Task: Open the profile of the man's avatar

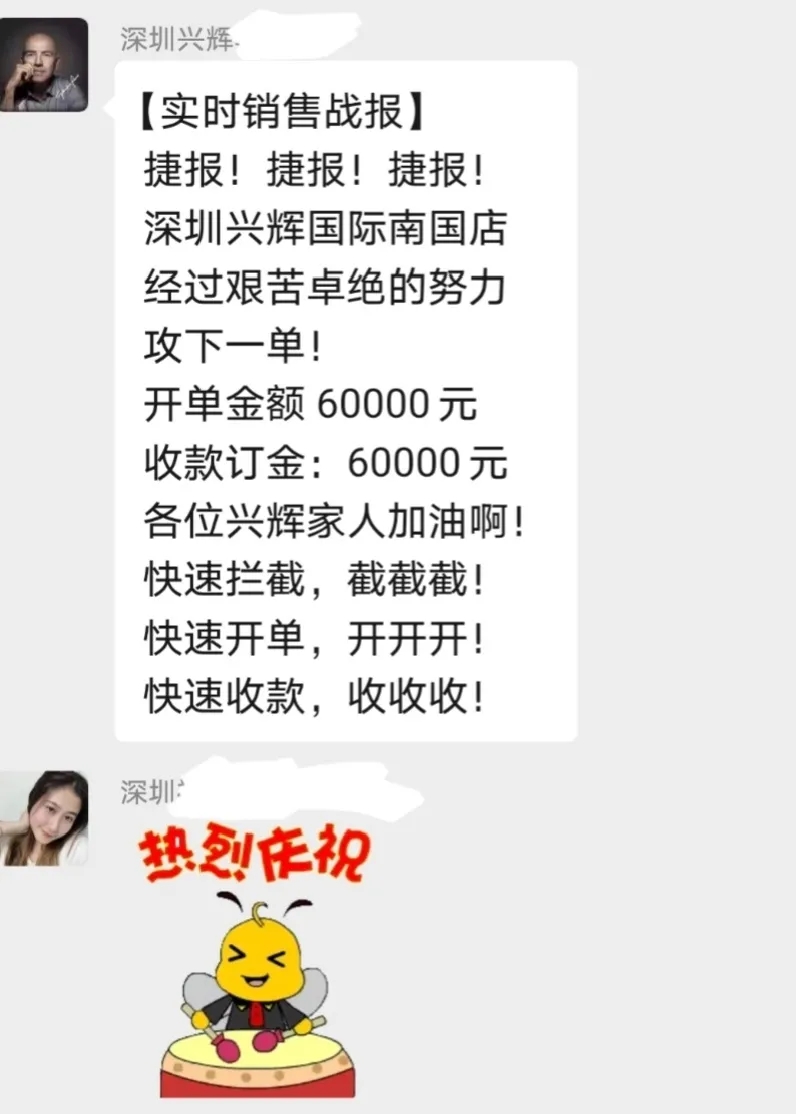Action: [44, 65]
